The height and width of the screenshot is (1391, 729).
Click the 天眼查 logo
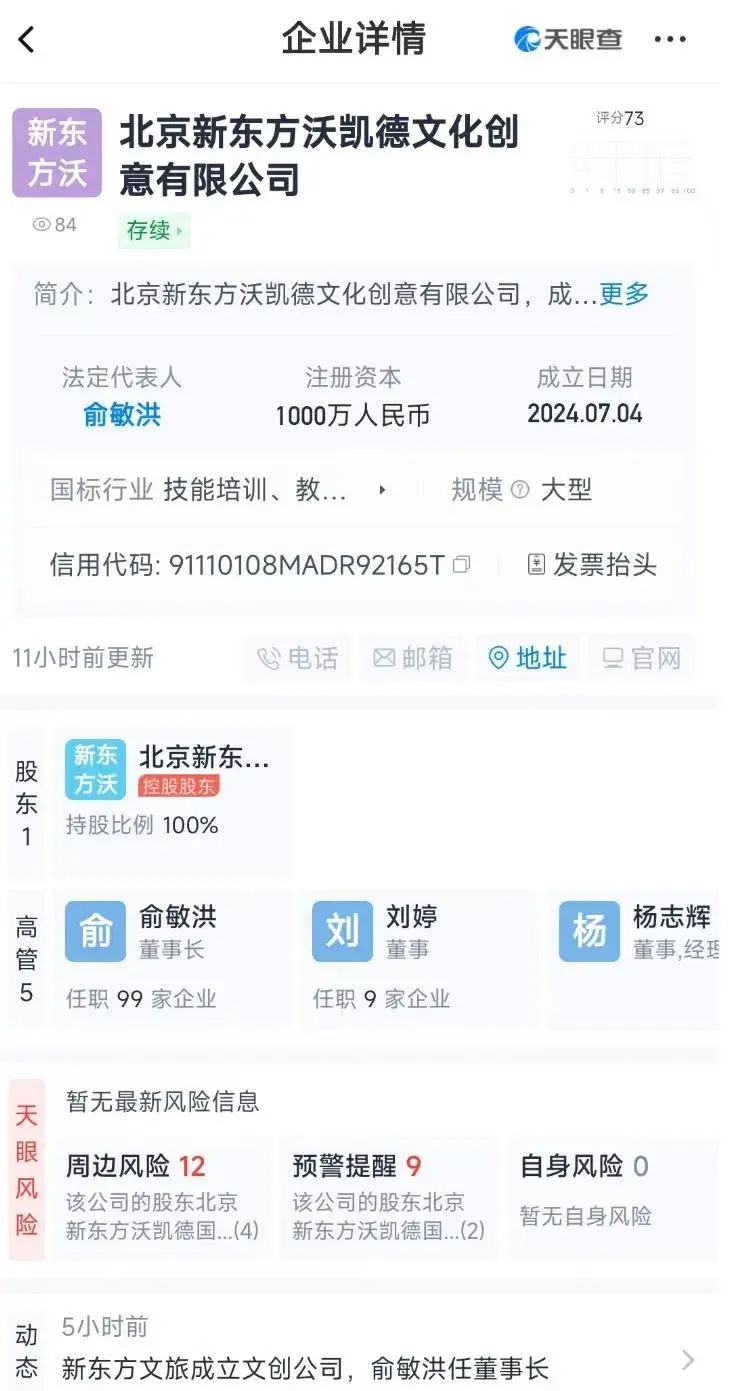pyautogui.click(x=565, y=39)
